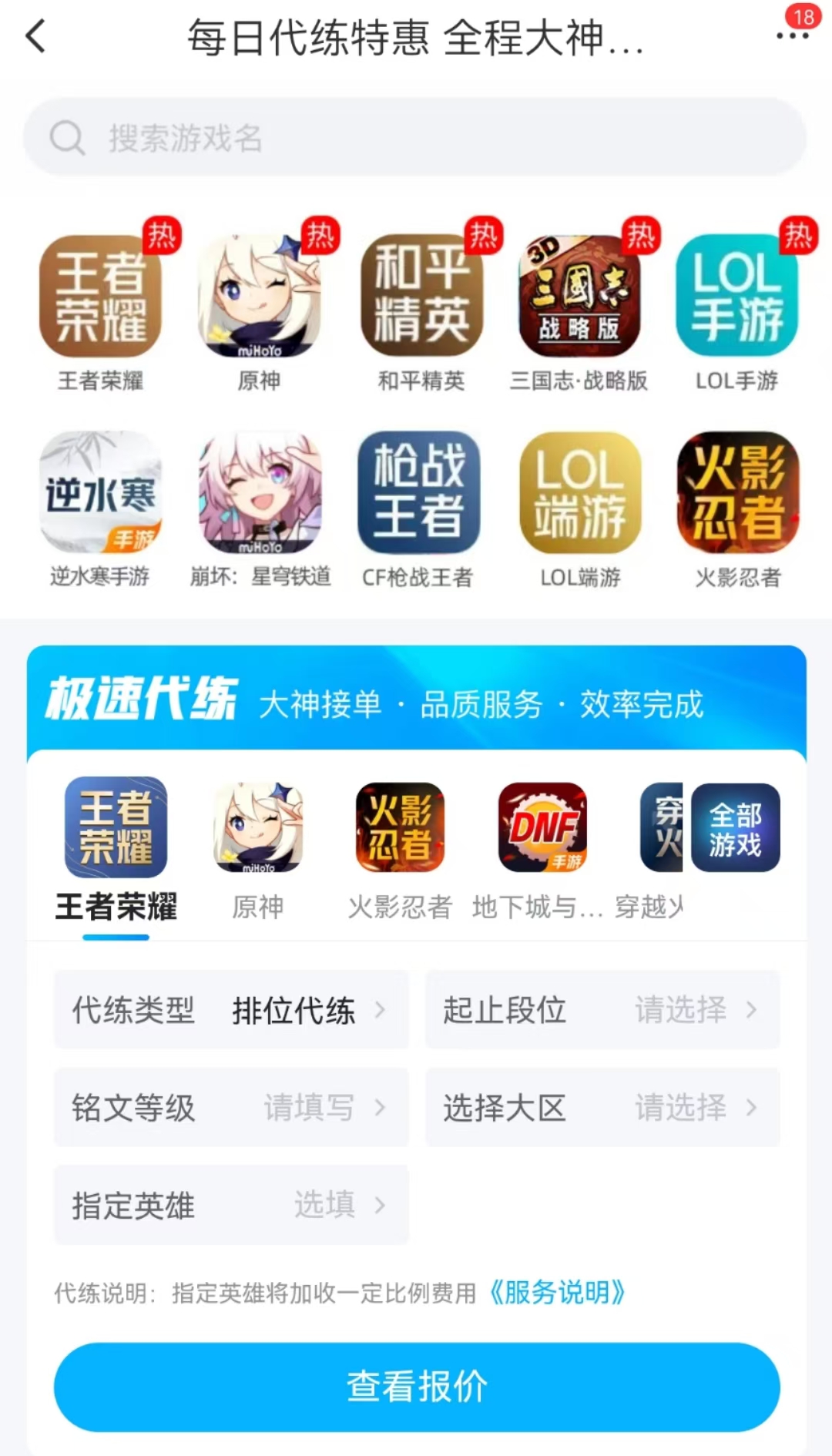The height and width of the screenshot is (1456, 832).
Task: Open the 起止段位 selector
Action: pyautogui.click(x=601, y=1010)
